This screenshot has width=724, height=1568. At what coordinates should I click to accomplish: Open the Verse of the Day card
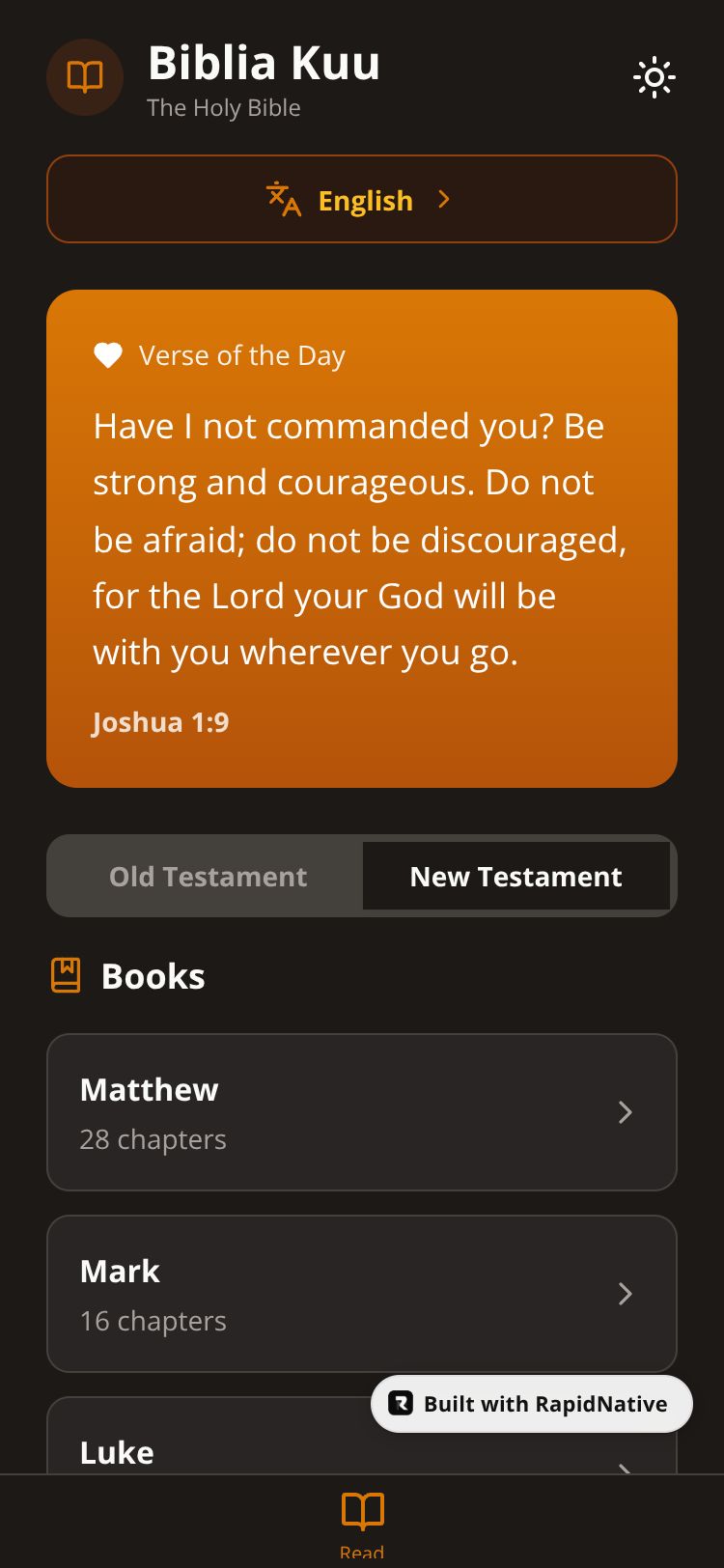(x=362, y=539)
